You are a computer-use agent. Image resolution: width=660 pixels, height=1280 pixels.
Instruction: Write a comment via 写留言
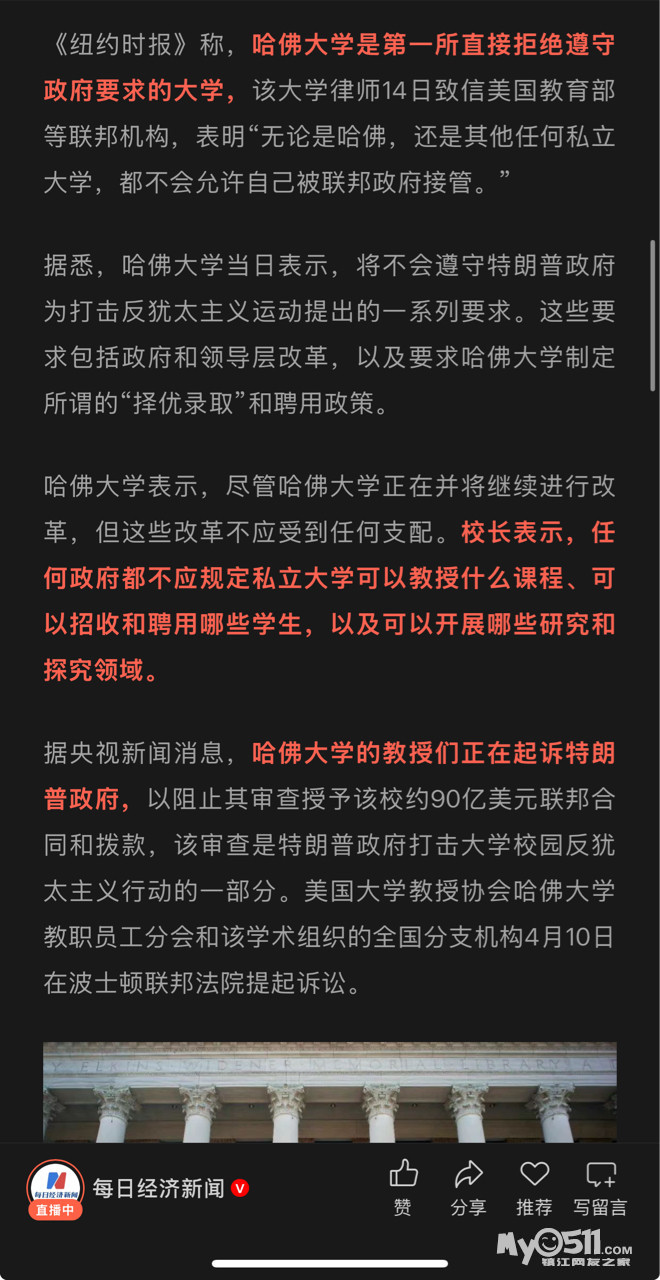(x=600, y=1186)
